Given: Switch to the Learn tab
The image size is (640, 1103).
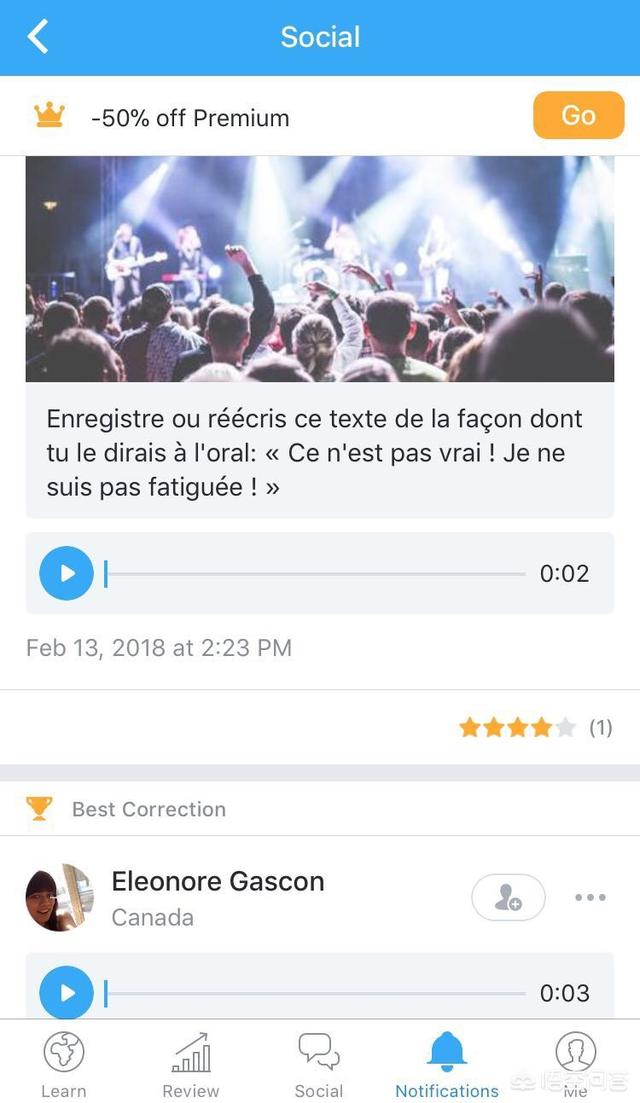Looking at the screenshot, I should 64,1064.
